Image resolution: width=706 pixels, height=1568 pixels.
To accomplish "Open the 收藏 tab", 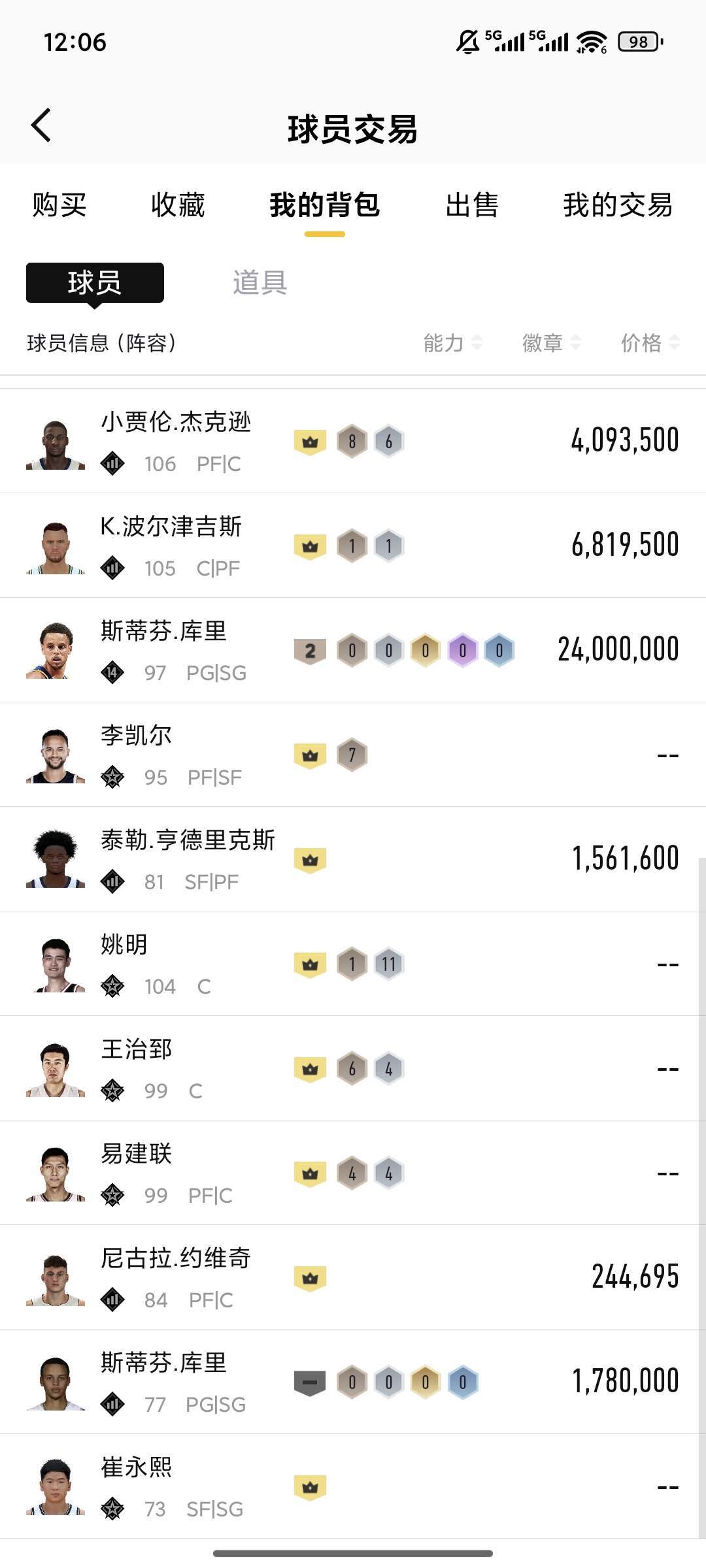I will coord(178,205).
